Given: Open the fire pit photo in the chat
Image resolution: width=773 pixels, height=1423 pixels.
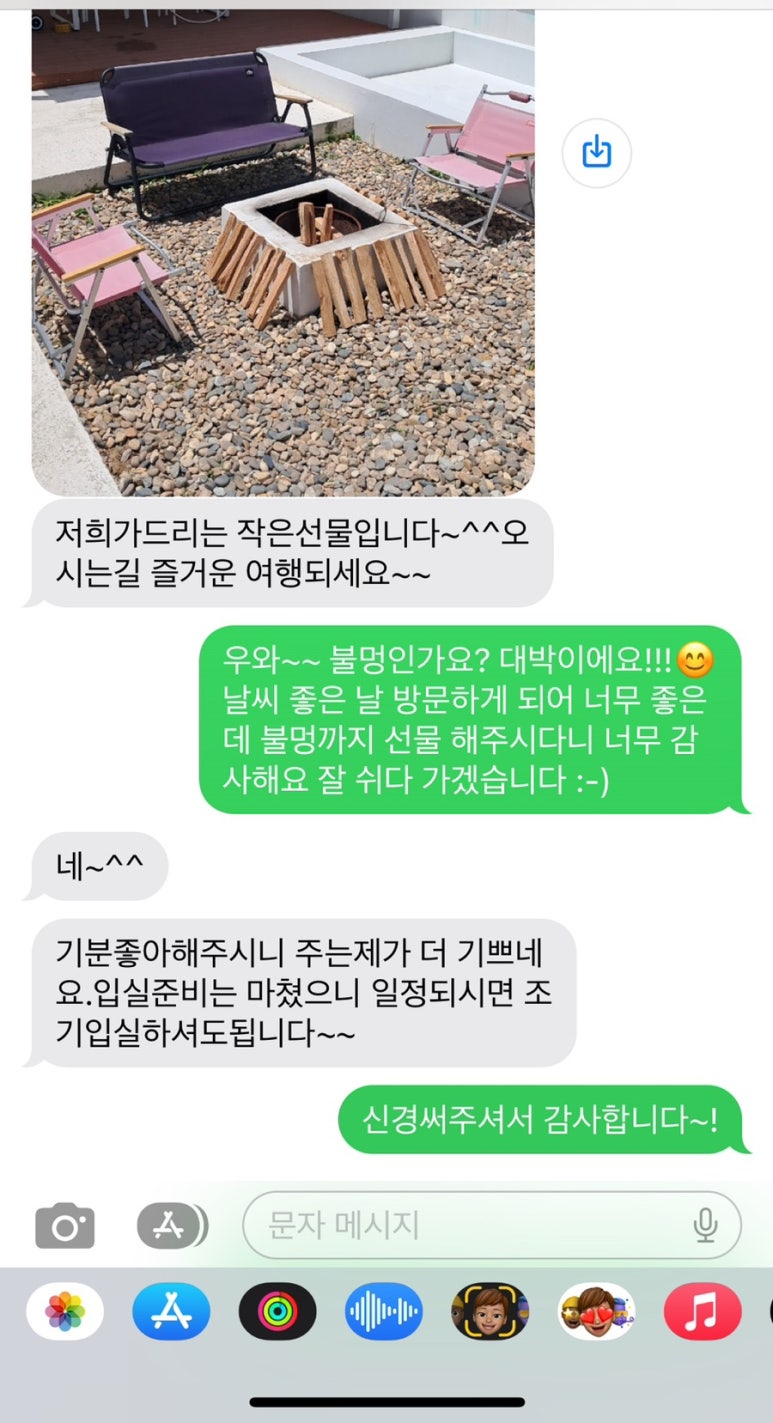Looking at the screenshot, I should pos(283,250).
